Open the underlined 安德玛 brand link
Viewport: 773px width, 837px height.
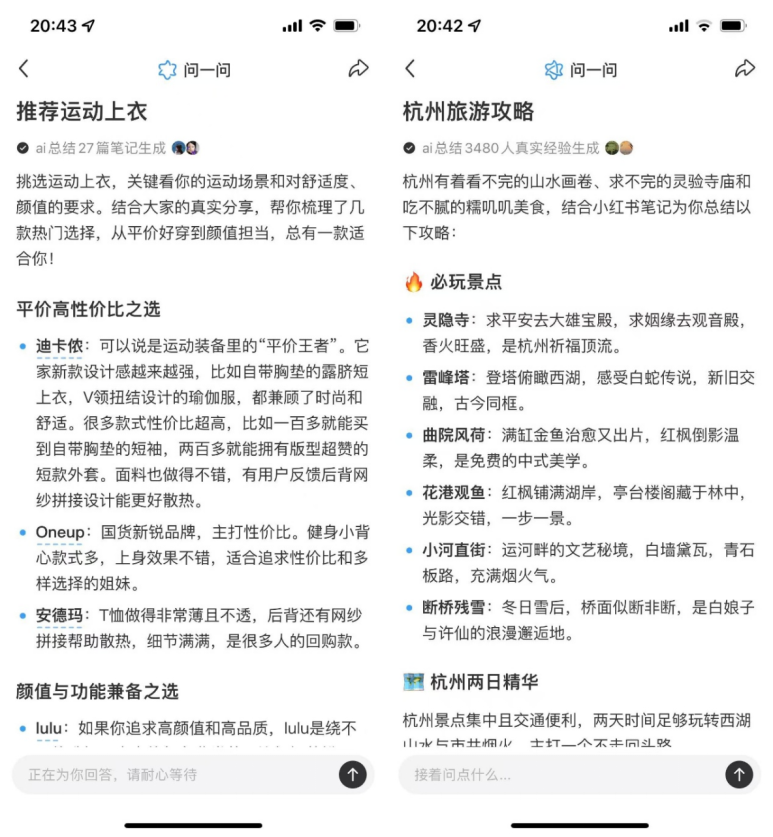(59, 616)
